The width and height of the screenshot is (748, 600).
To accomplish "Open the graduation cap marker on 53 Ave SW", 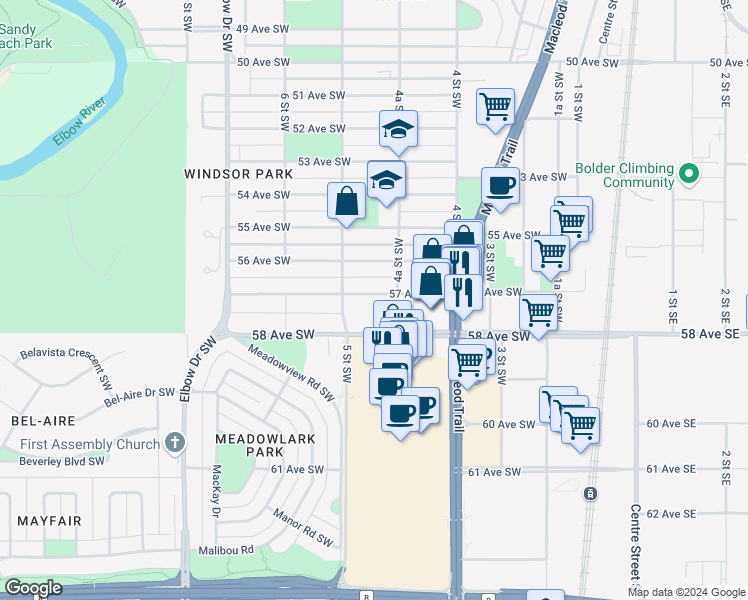I will [x=386, y=180].
